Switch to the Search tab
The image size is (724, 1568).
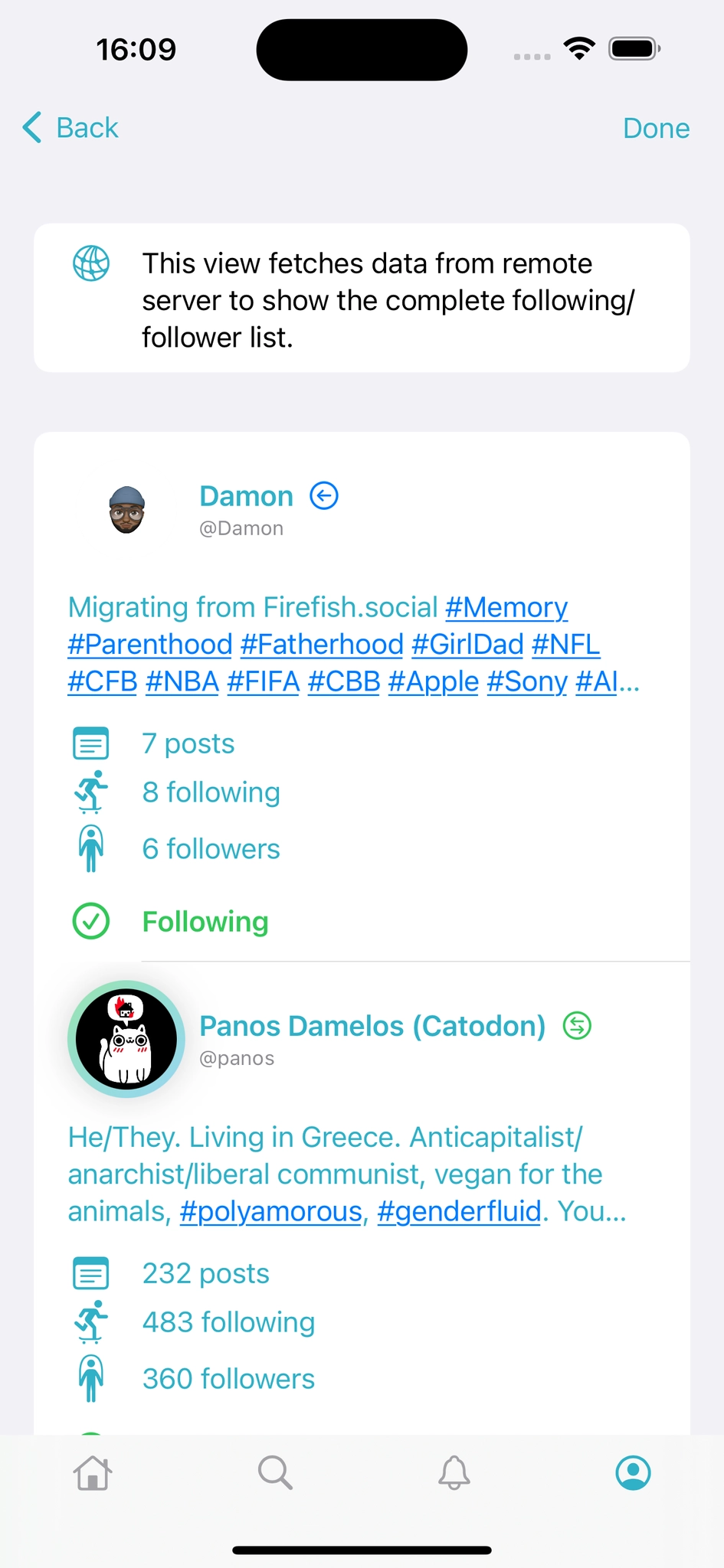pyautogui.click(x=274, y=1472)
